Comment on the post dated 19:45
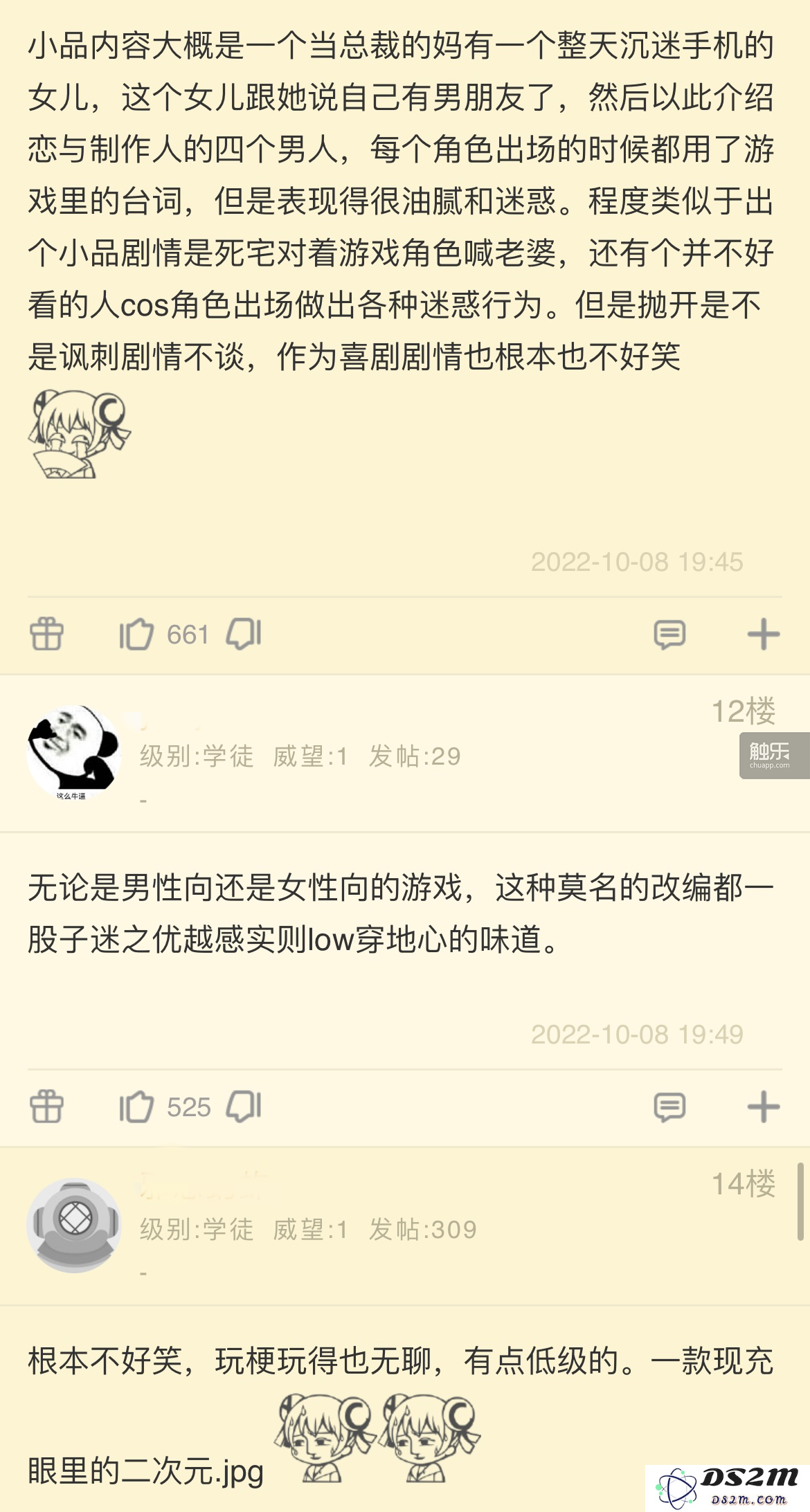The width and height of the screenshot is (810, 1512). (x=669, y=634)
